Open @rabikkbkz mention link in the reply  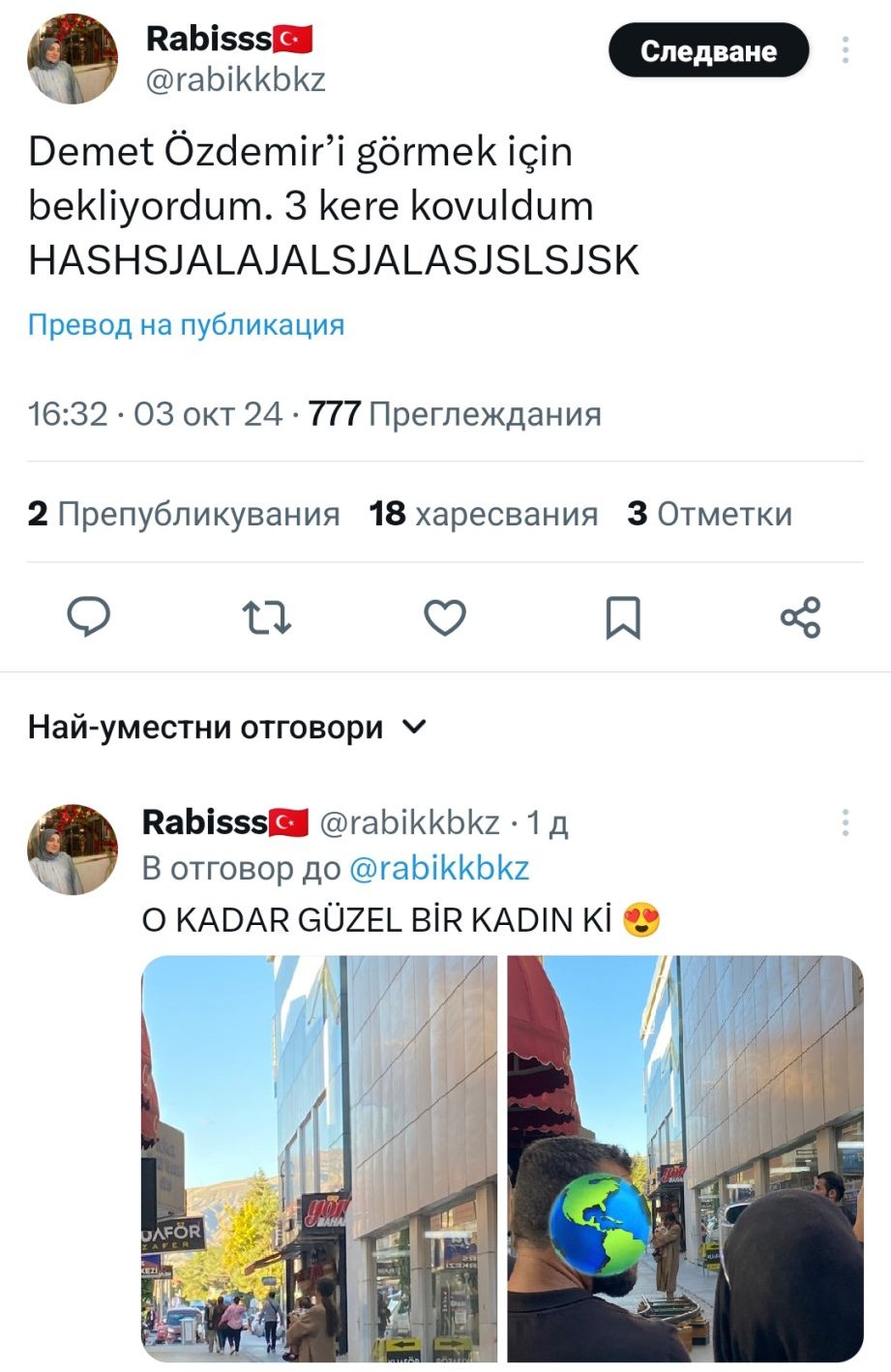438,868
